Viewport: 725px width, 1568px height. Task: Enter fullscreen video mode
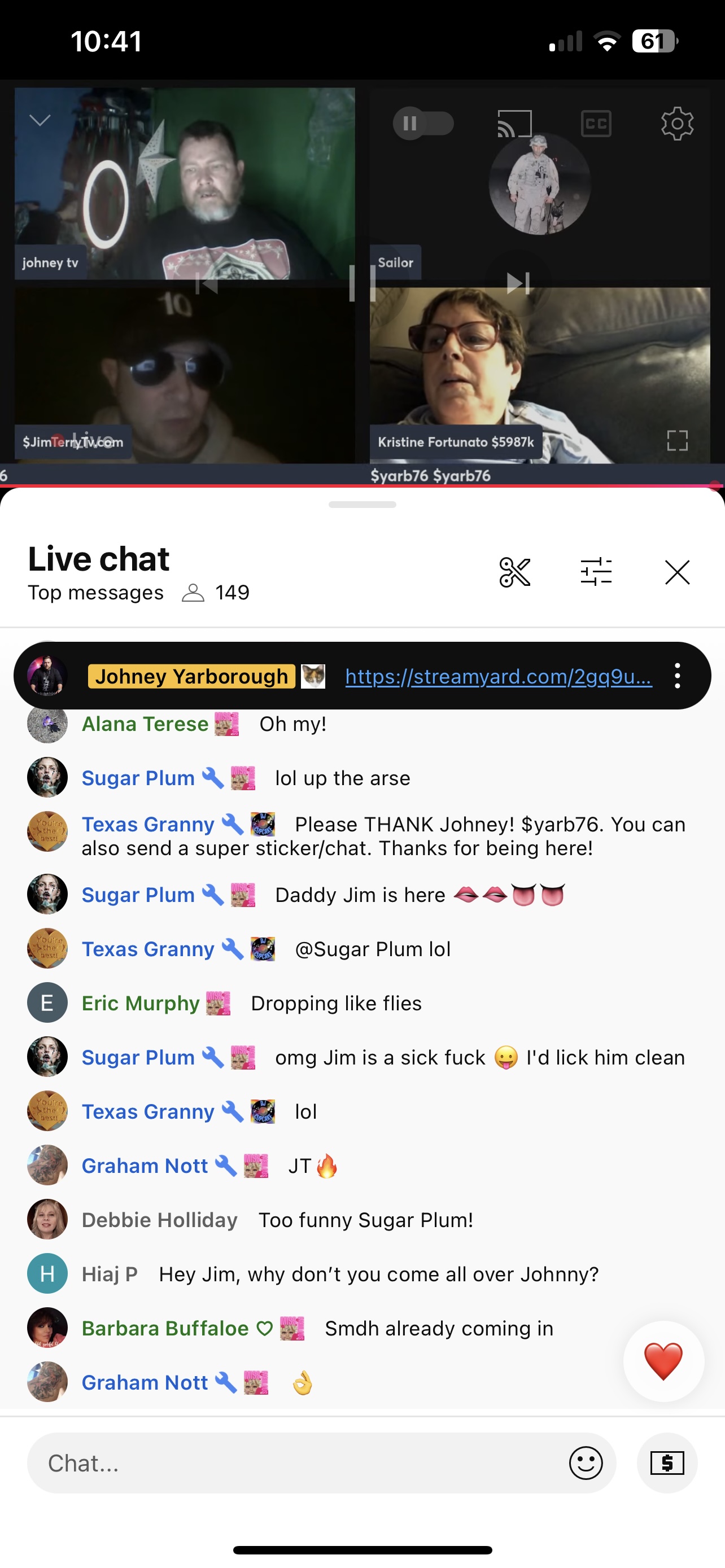pyautogui.click(x=677, y=440)
